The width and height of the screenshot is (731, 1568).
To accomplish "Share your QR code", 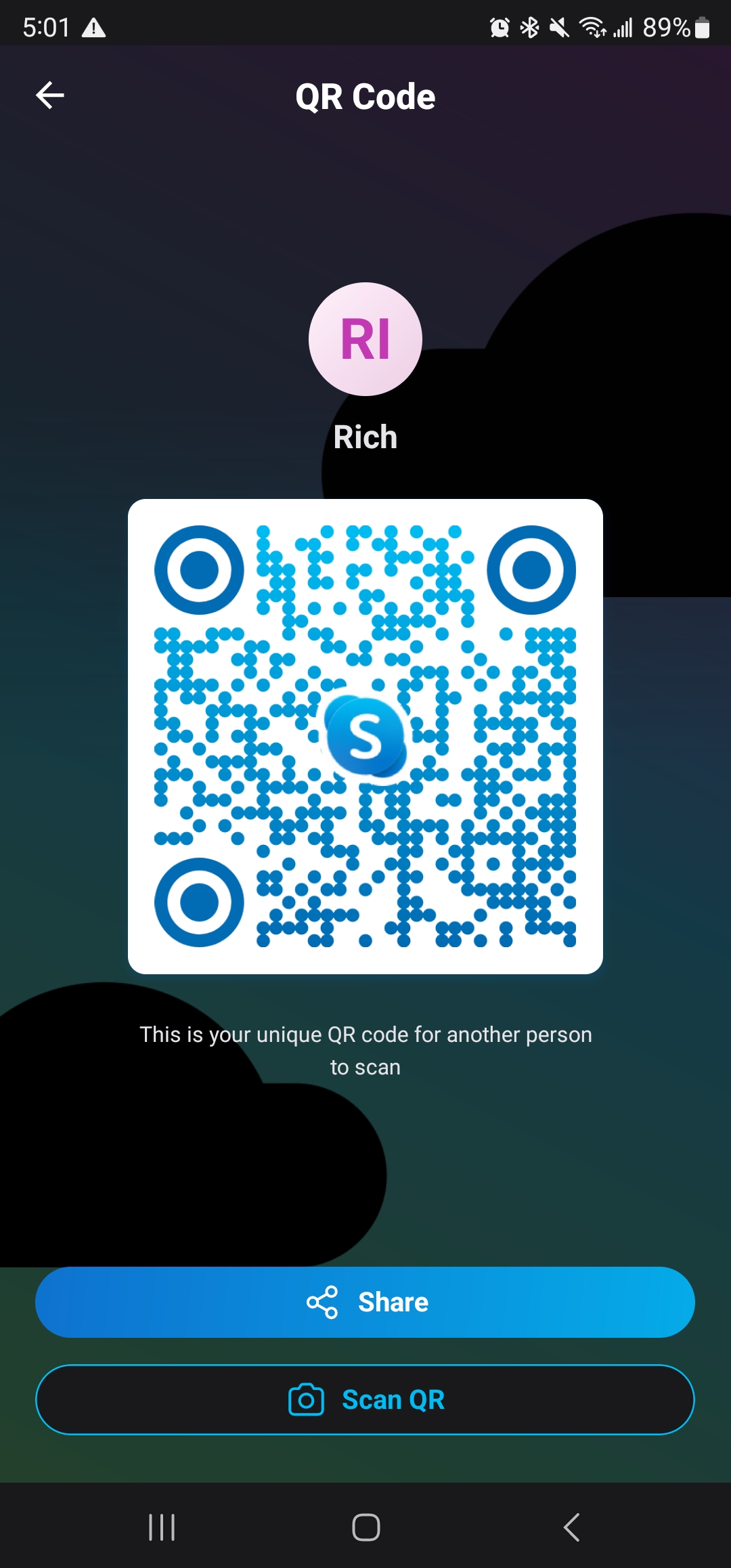I will pyautogui.click(x=365, y=1302).
